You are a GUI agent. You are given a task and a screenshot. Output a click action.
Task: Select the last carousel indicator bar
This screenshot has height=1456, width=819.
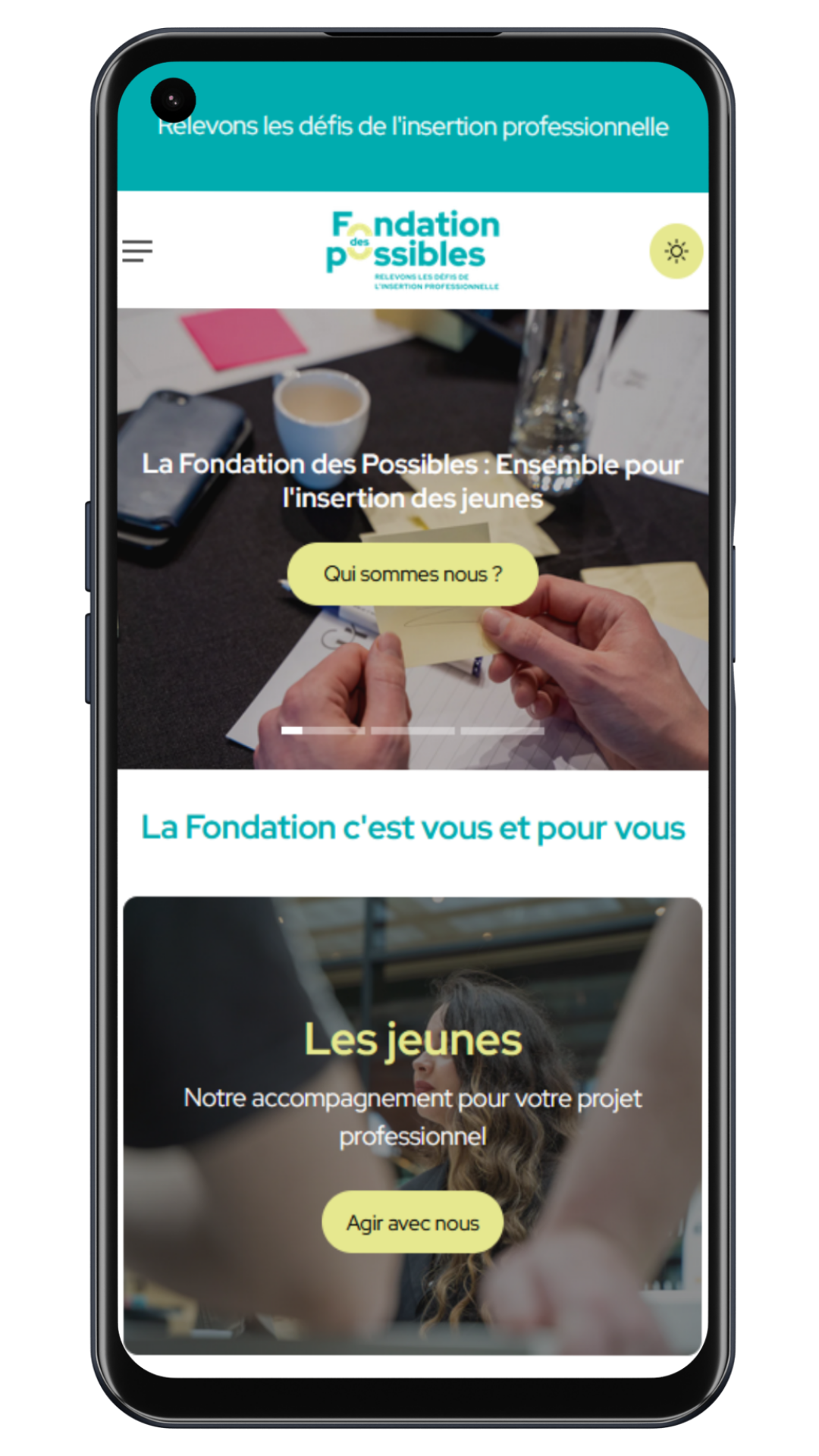pyautogui.click(x=500, y=730)
